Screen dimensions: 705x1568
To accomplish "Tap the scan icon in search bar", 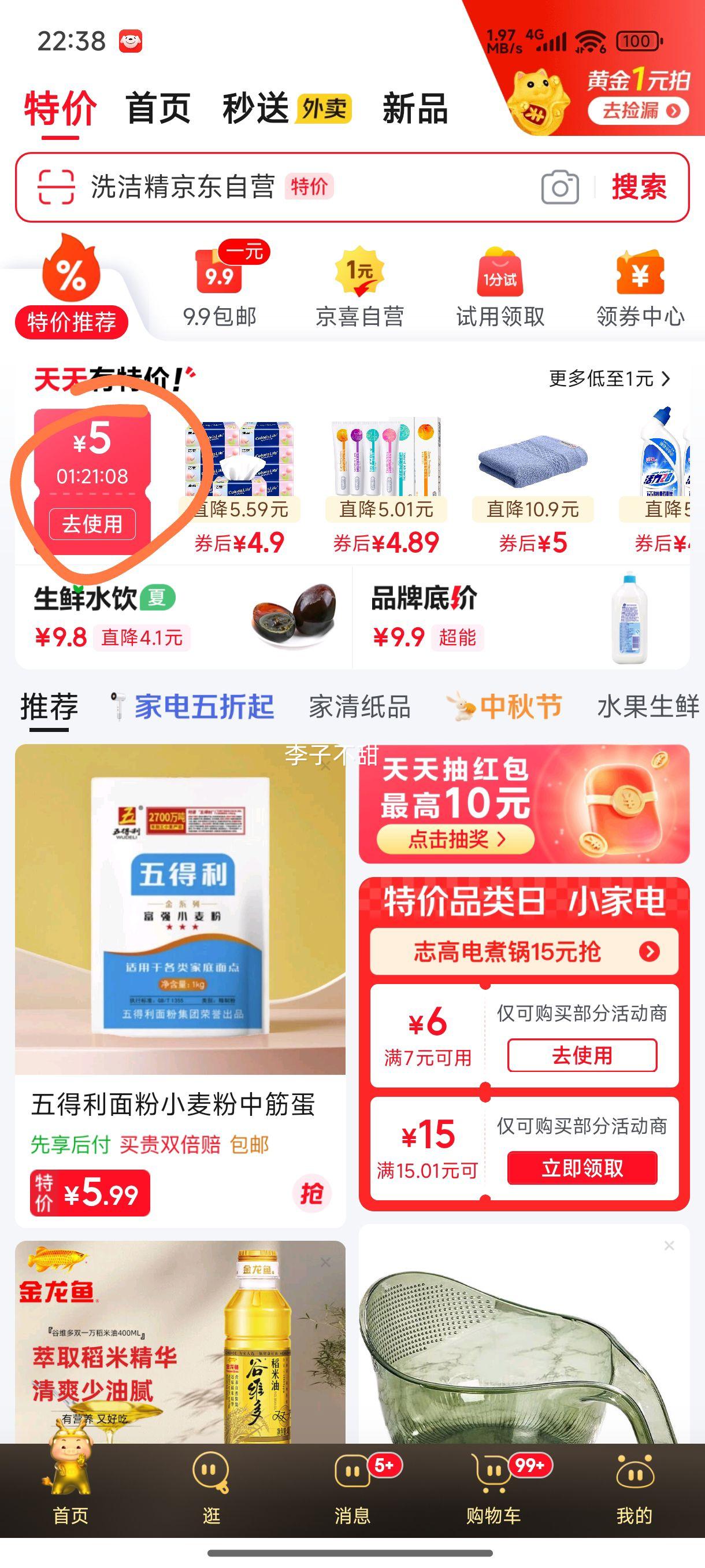I will pos(56,187).
